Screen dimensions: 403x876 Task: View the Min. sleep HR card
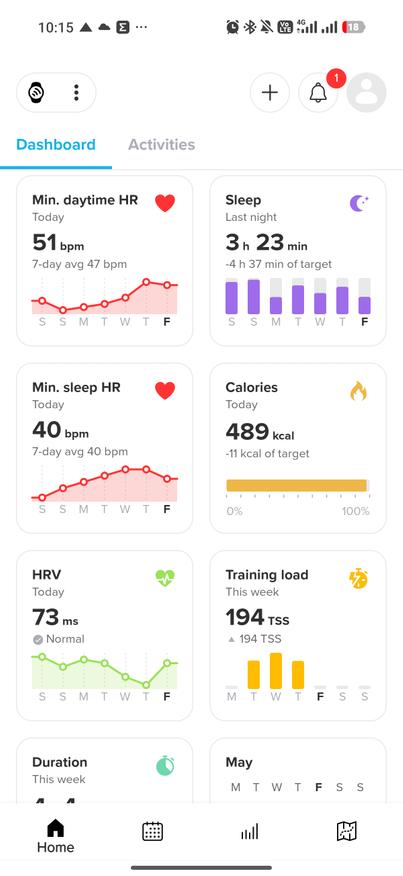click(x=105, y=448)
